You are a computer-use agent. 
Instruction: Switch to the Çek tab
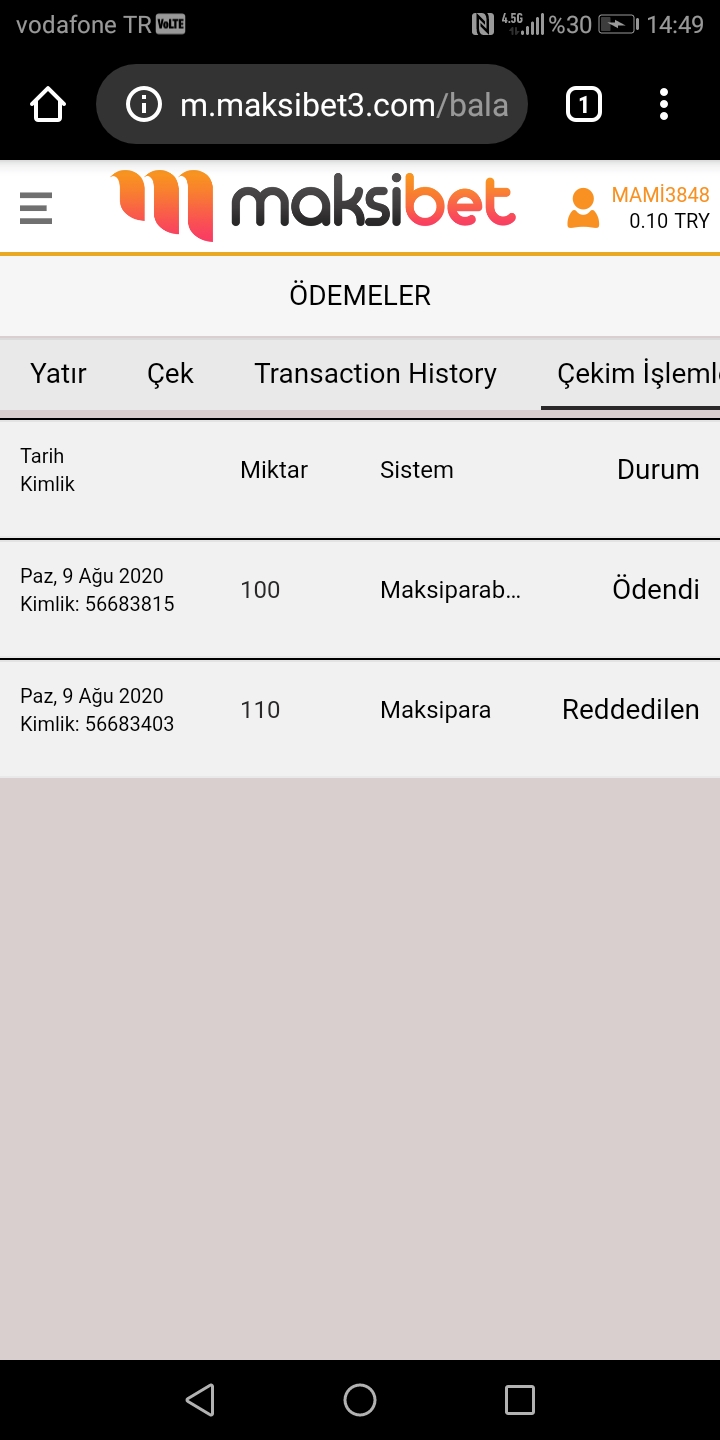click(170, 374)
